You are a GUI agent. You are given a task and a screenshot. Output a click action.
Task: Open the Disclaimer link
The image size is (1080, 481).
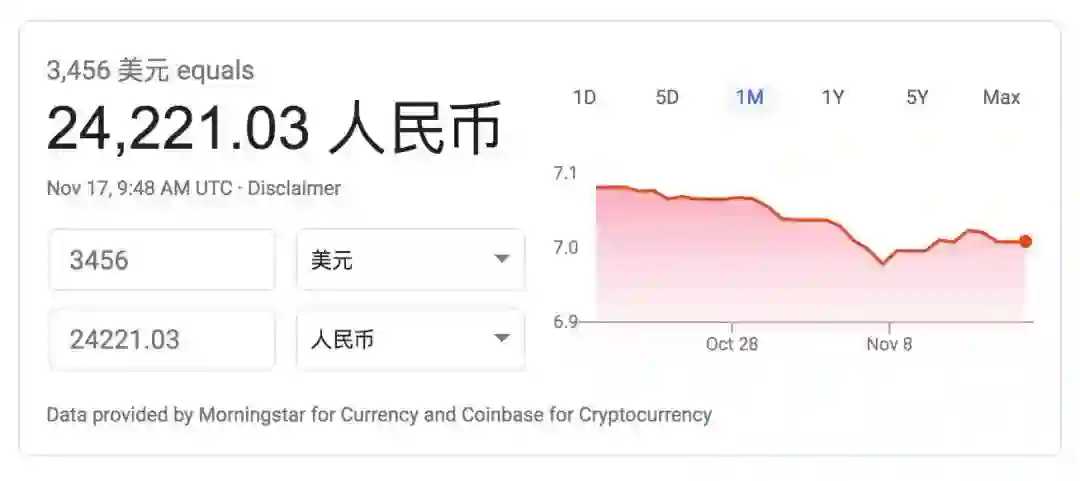294,188
